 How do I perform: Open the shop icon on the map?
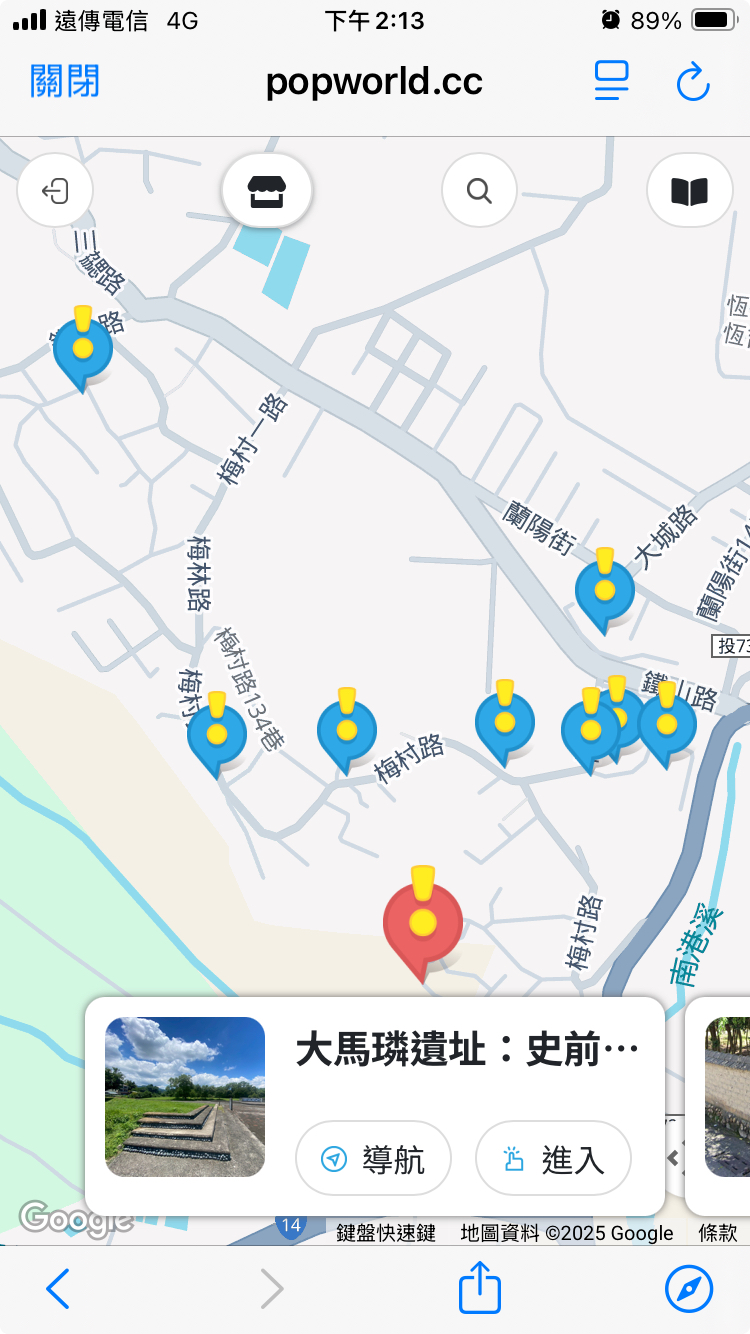[267, 190]
